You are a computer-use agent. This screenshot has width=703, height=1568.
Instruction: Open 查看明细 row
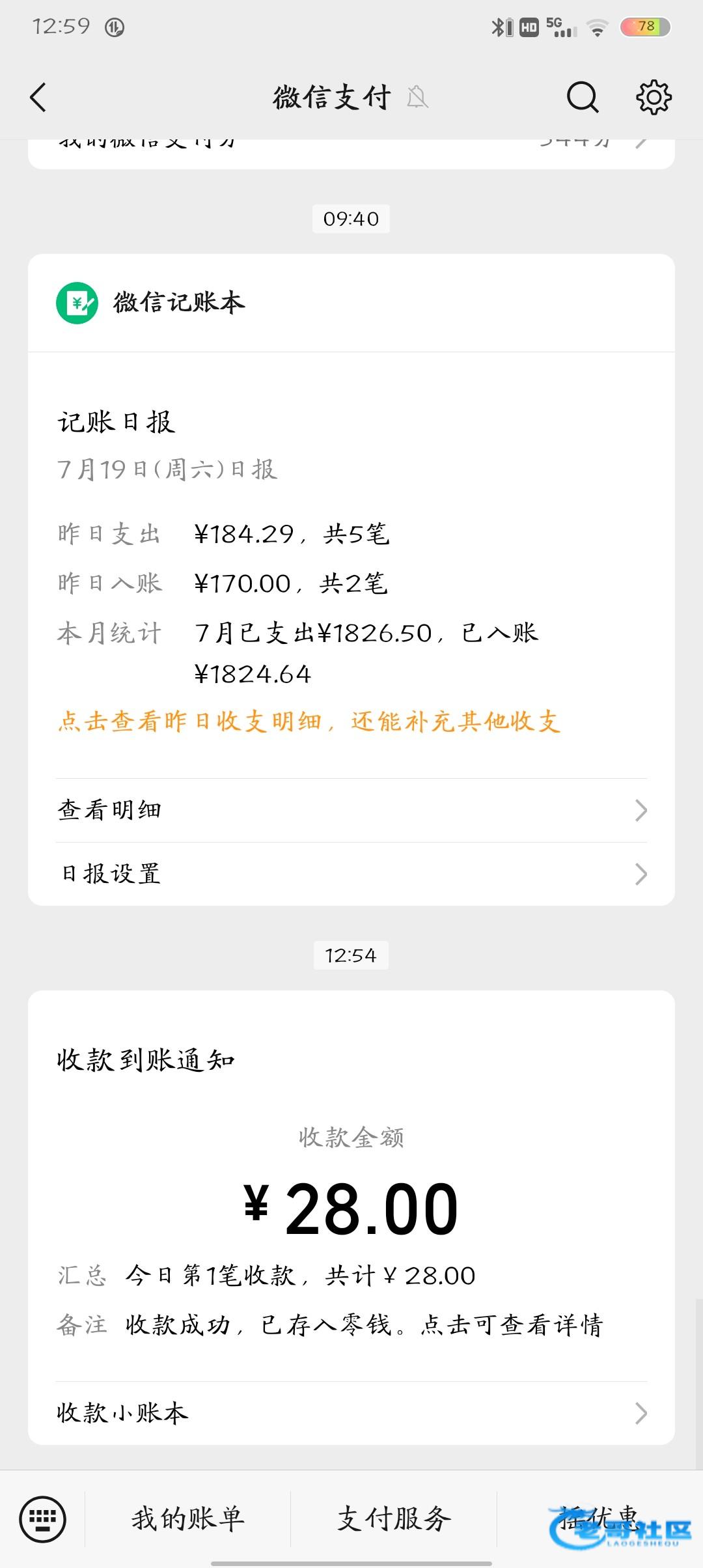click(351, 810)
